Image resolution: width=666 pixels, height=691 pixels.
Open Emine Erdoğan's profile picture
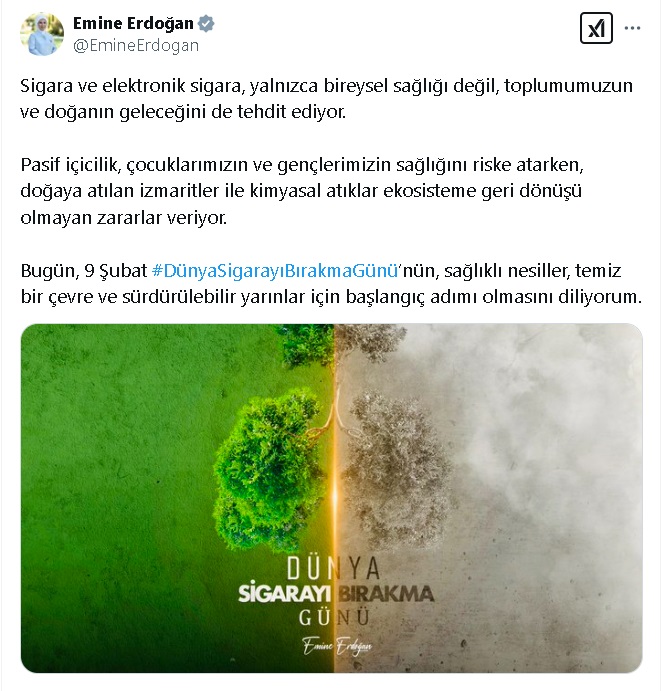[x=42, y=34]
